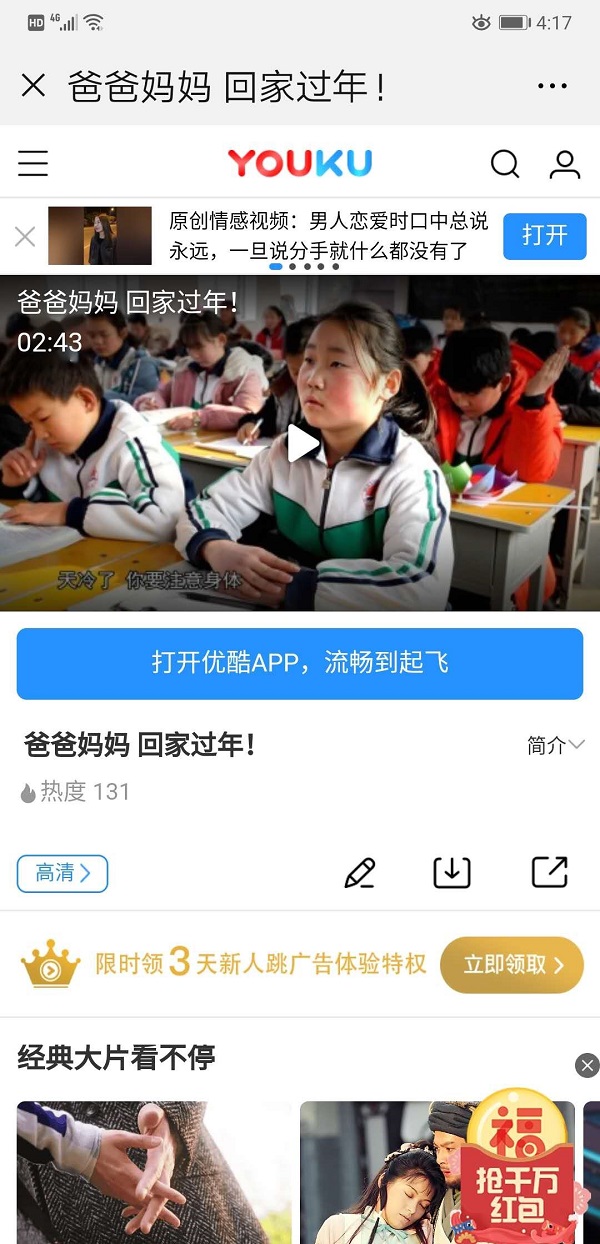
Task: Open the hamburger menu
Action: [33, 163]
